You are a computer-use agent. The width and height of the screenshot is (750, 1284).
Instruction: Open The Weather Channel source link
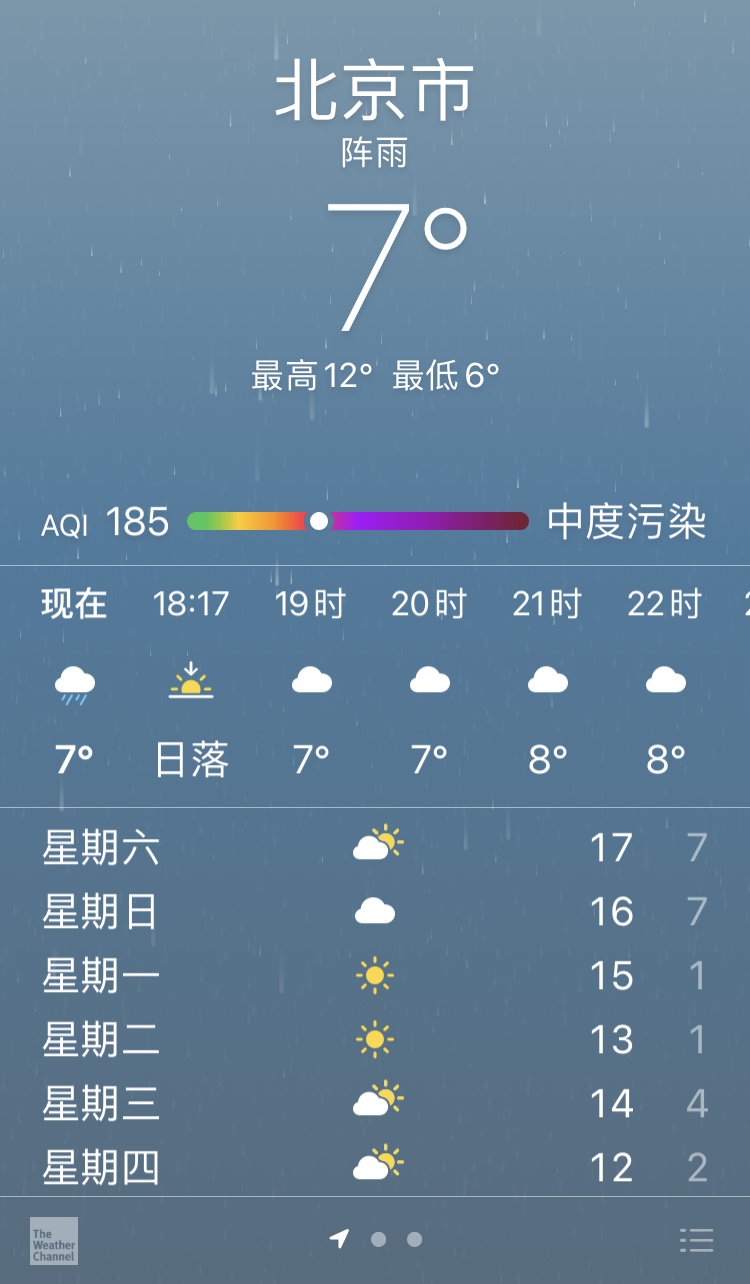click(x=54, y=1241)
